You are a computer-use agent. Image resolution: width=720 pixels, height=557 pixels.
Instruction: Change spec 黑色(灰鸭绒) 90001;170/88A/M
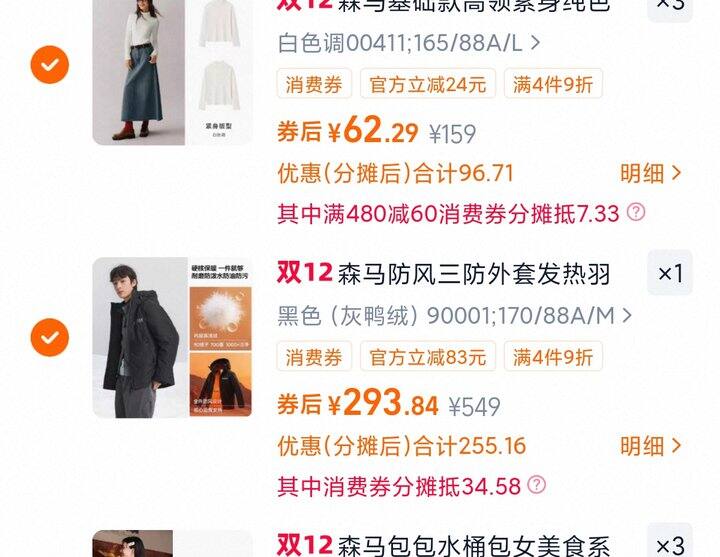[x=455, y=316]
